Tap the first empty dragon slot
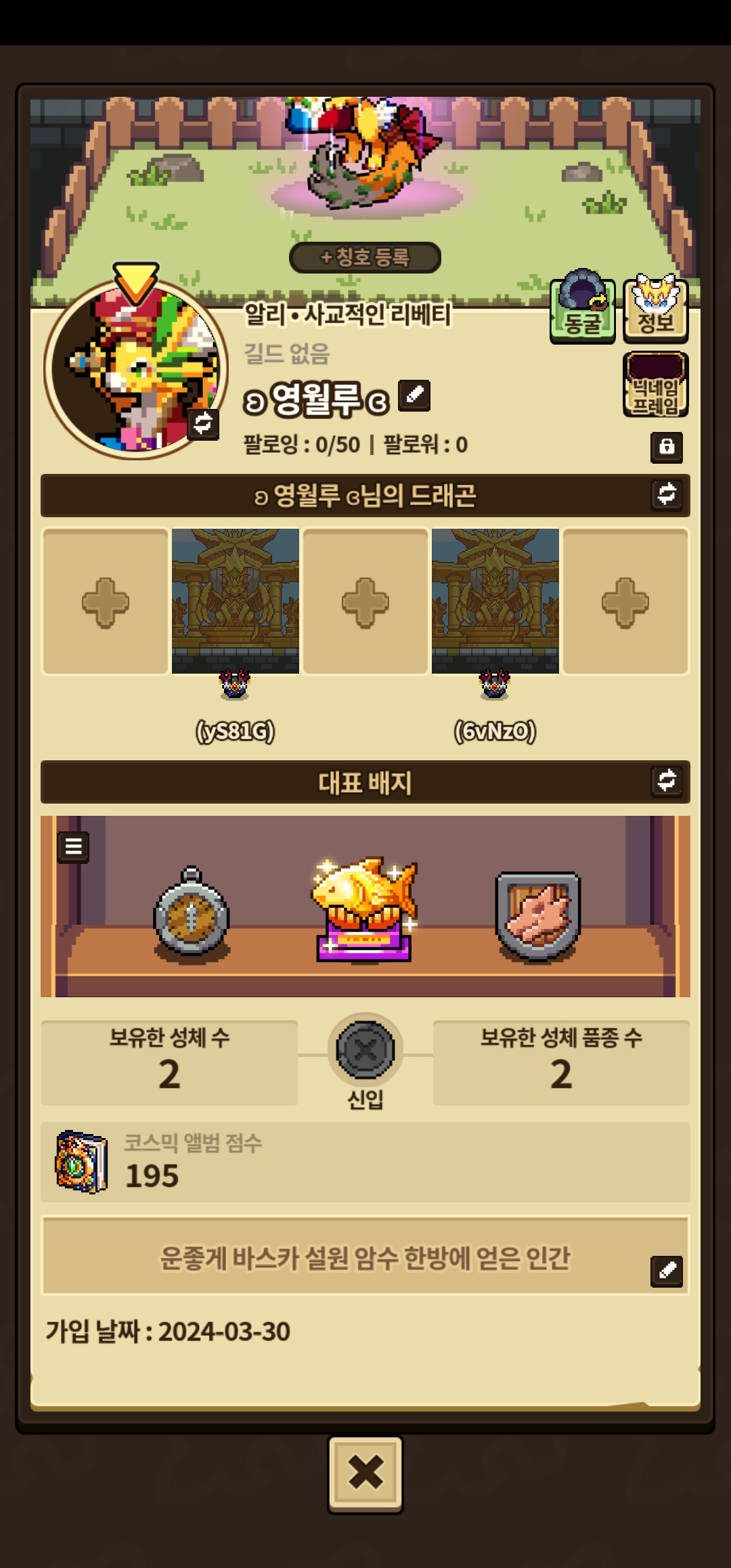731x1568 pixels. 106,602
